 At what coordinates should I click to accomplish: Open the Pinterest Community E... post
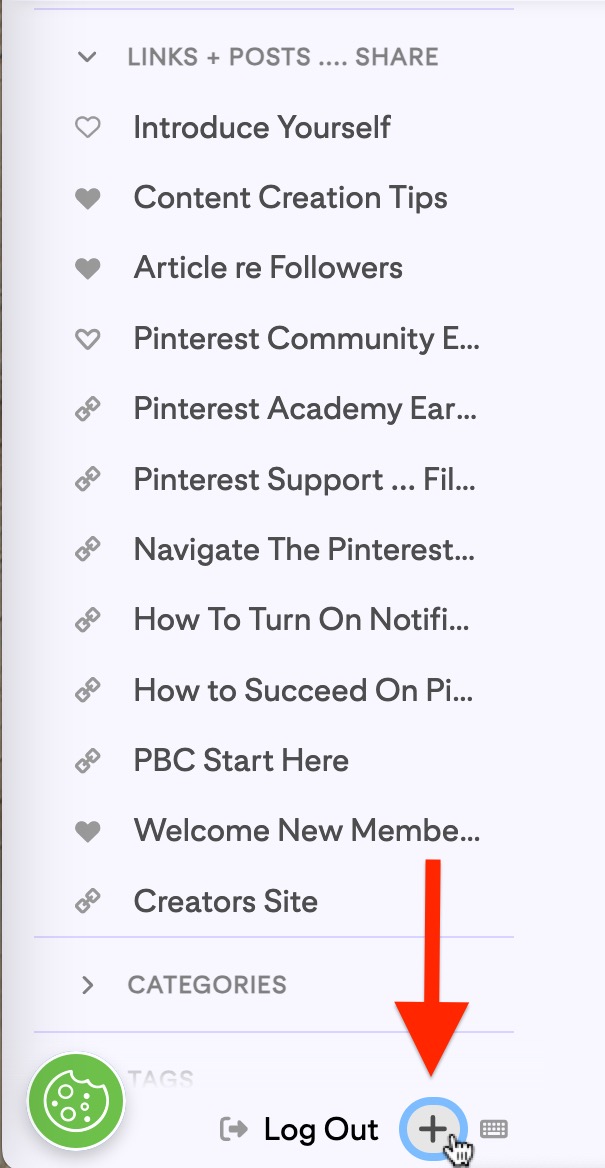pos(306,339)
